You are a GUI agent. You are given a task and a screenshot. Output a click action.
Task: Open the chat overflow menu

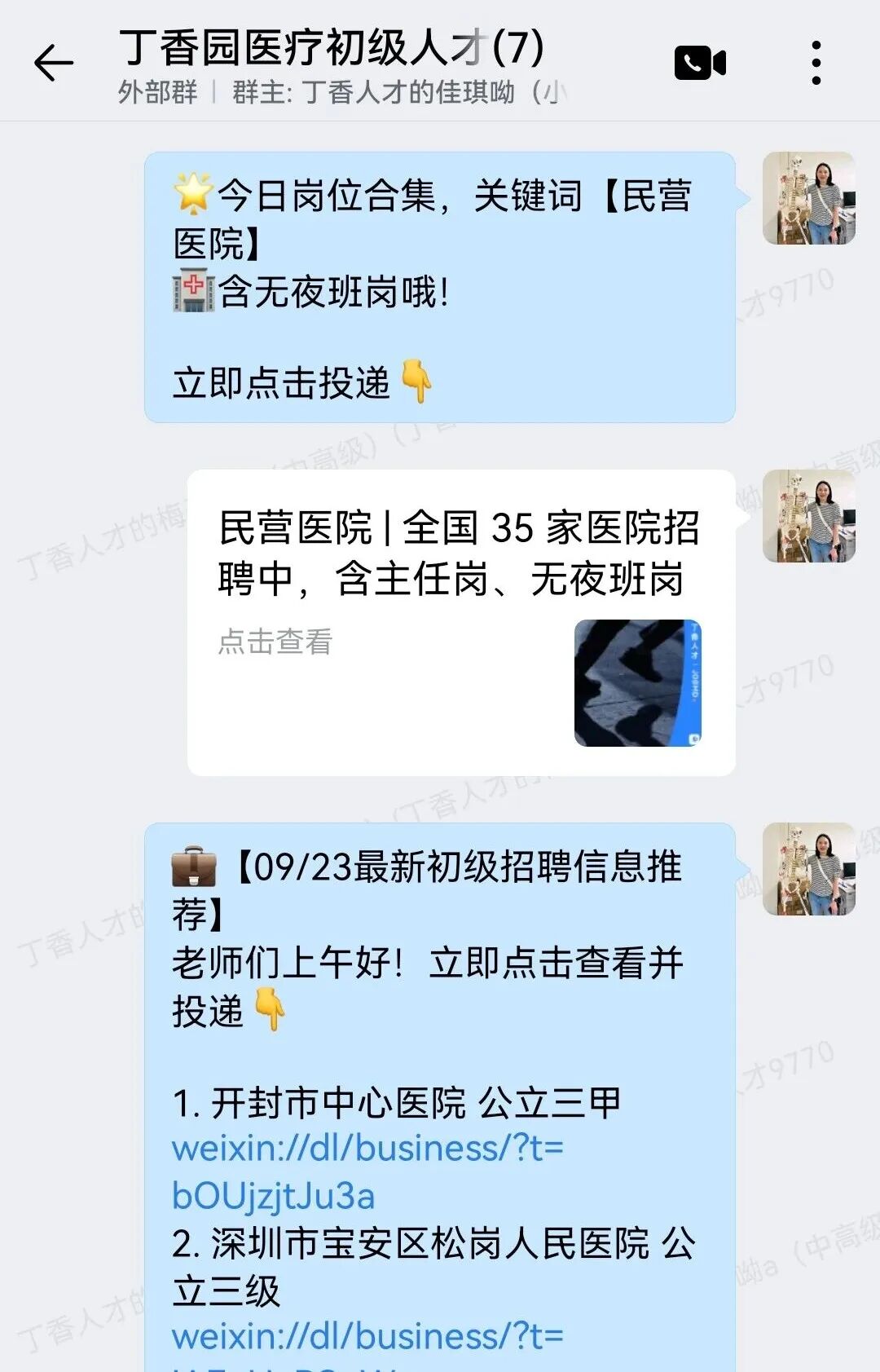[x=816, y=64]
